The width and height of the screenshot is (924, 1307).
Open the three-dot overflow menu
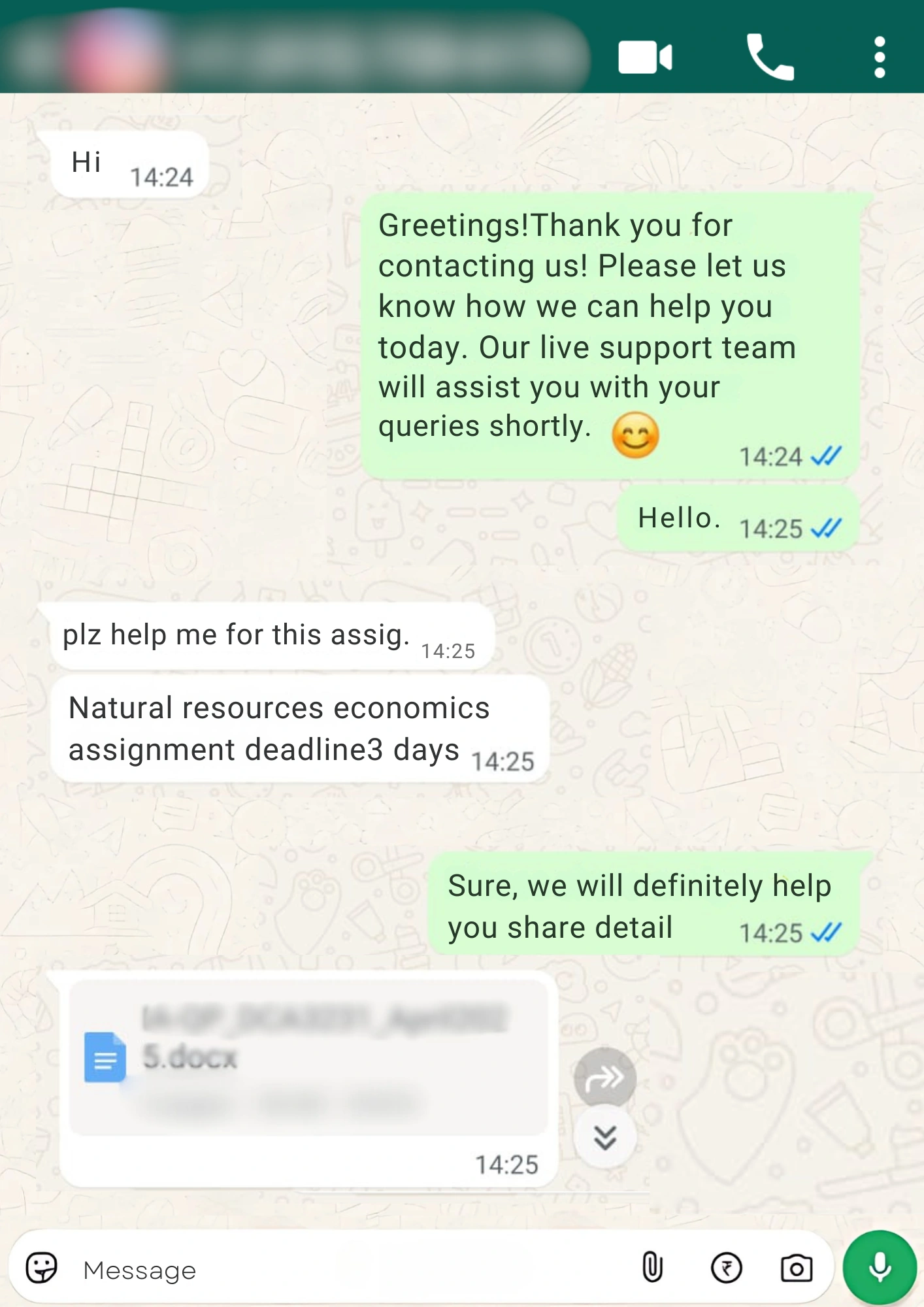coord(880,58)
